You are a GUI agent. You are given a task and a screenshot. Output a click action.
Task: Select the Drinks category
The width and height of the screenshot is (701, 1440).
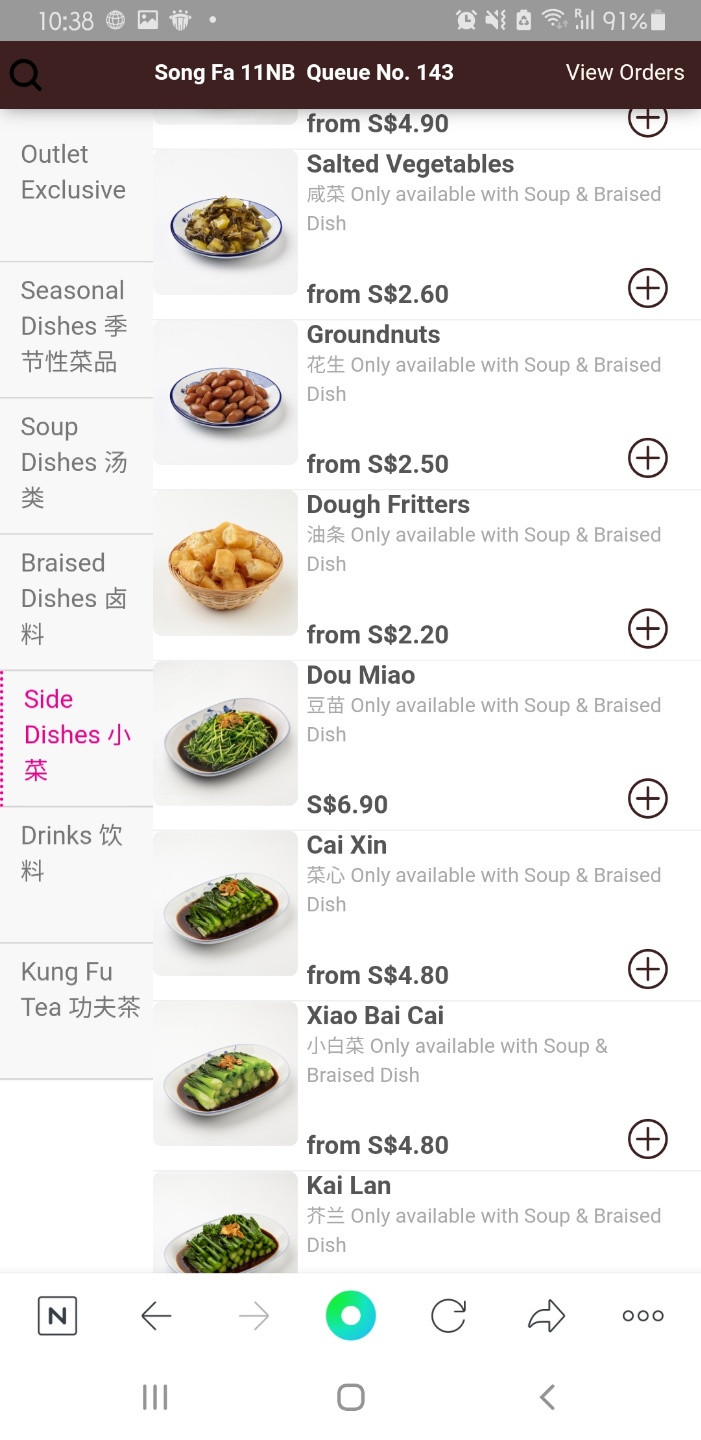click(76, 874)
